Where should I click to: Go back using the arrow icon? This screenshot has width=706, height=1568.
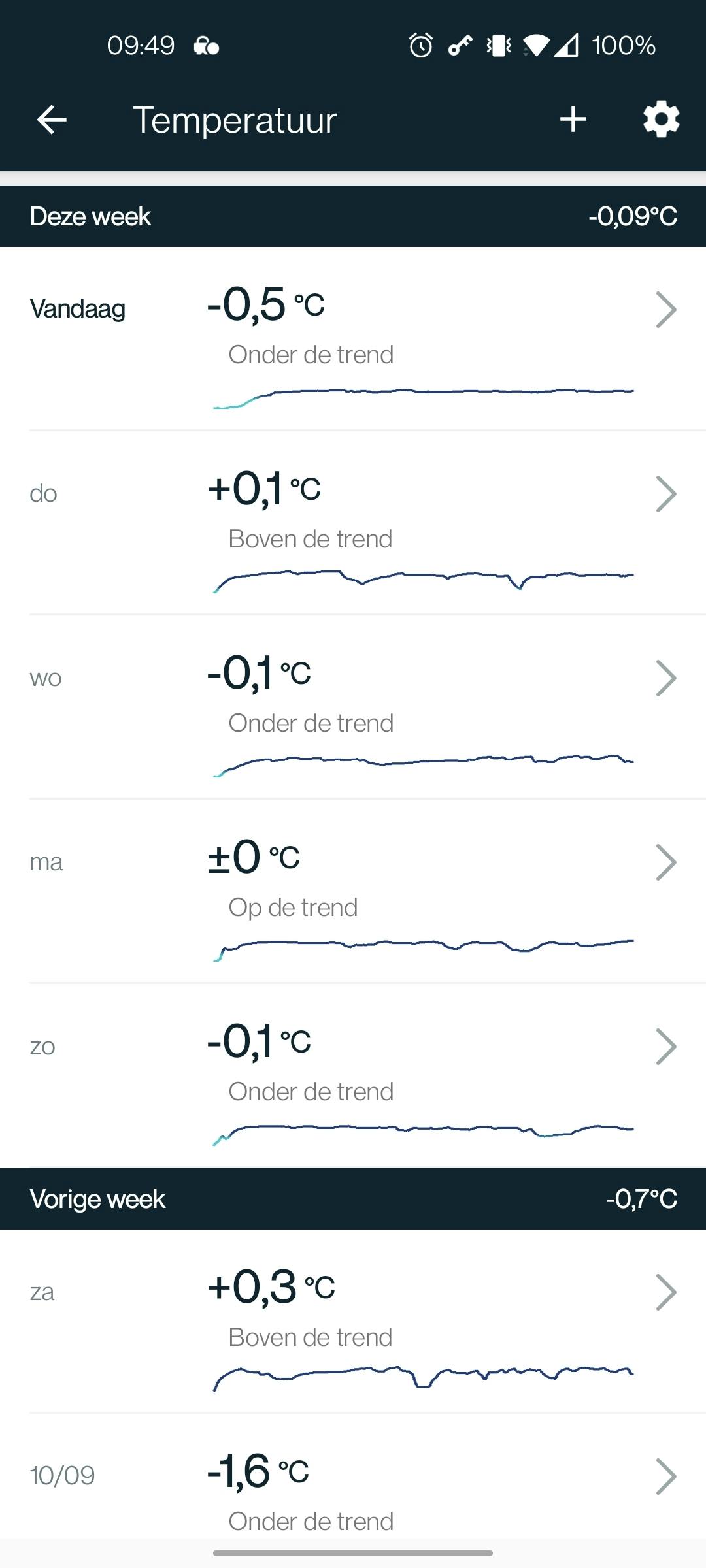click(52, 120)
